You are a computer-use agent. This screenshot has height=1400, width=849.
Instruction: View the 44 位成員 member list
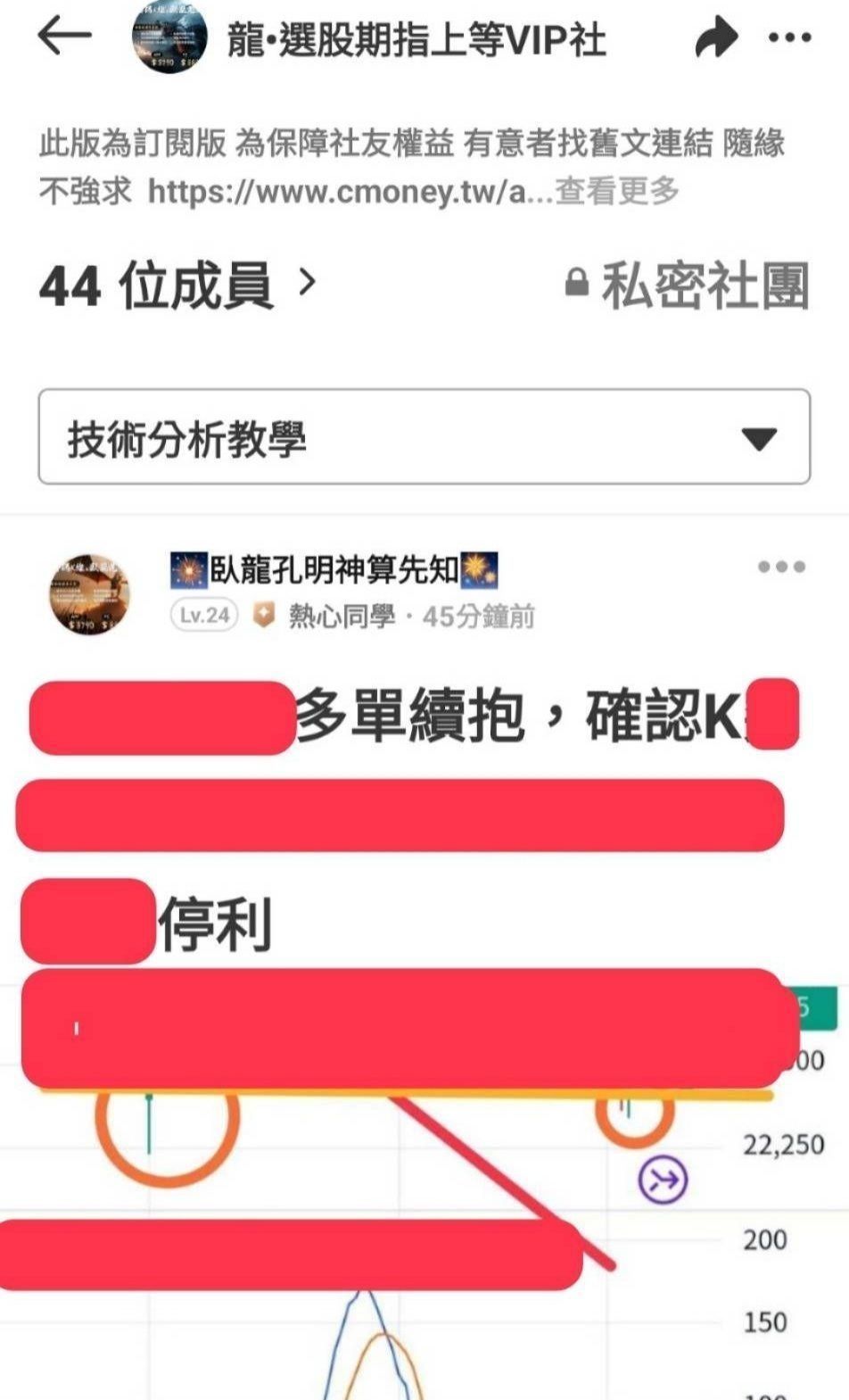pos(178,286)
